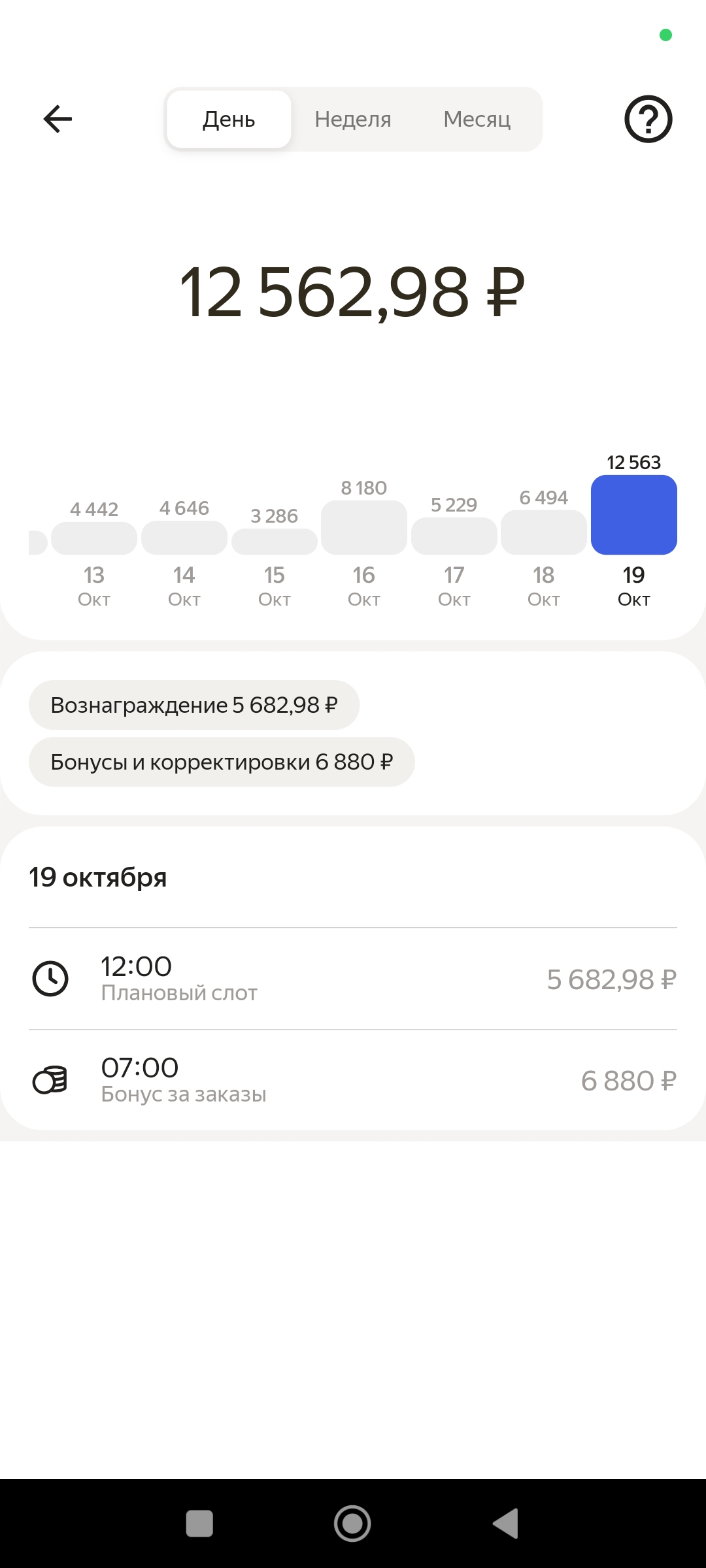This screenshot has height=1568, width=706.
Task: Switch to the Неделя tab
Action: pyautogui.click(x=353, y=119)
